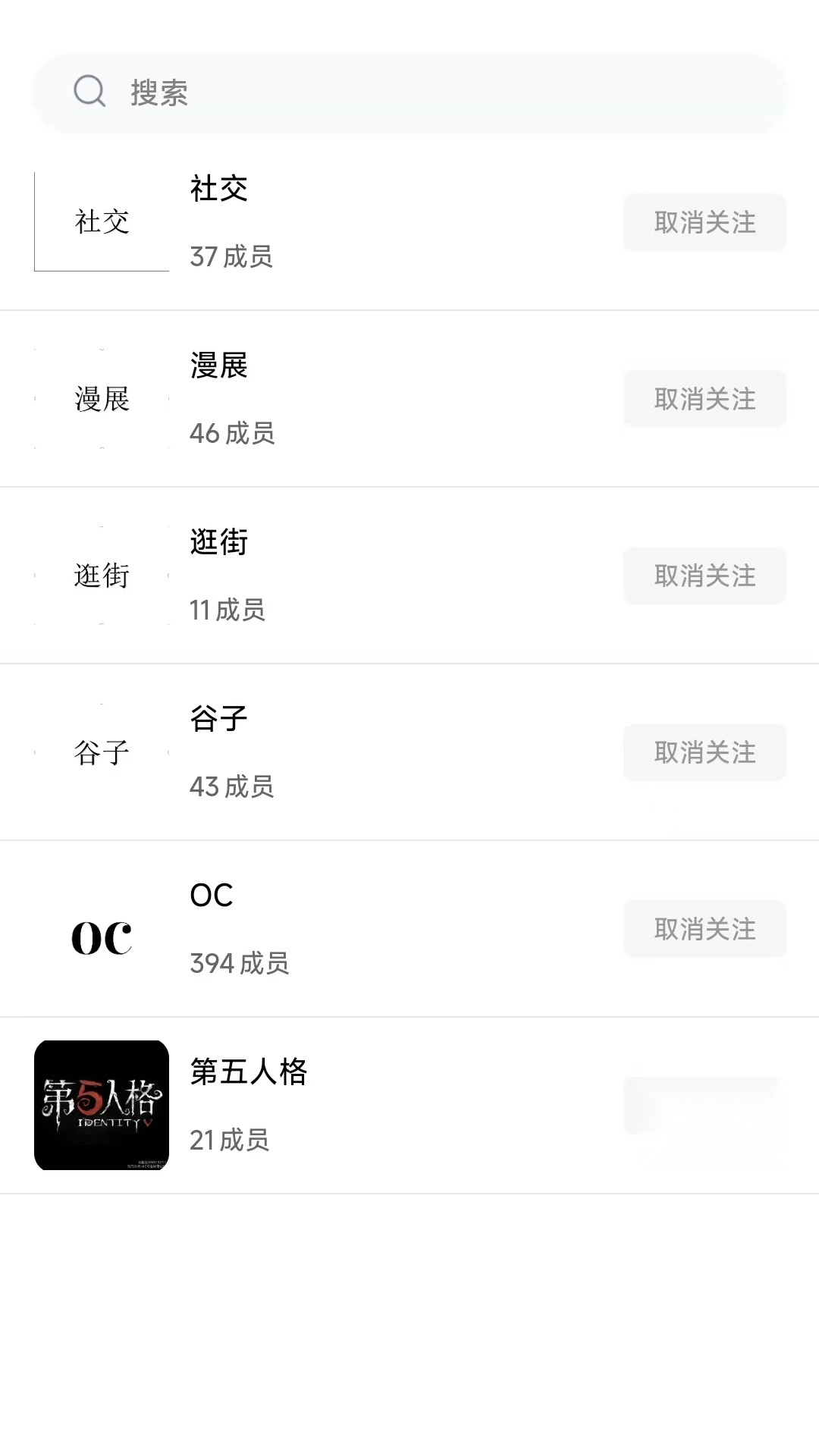Open the 谷子 group avatar
The height and width of the screenshot is (1456, 819).
coord(101,752)
